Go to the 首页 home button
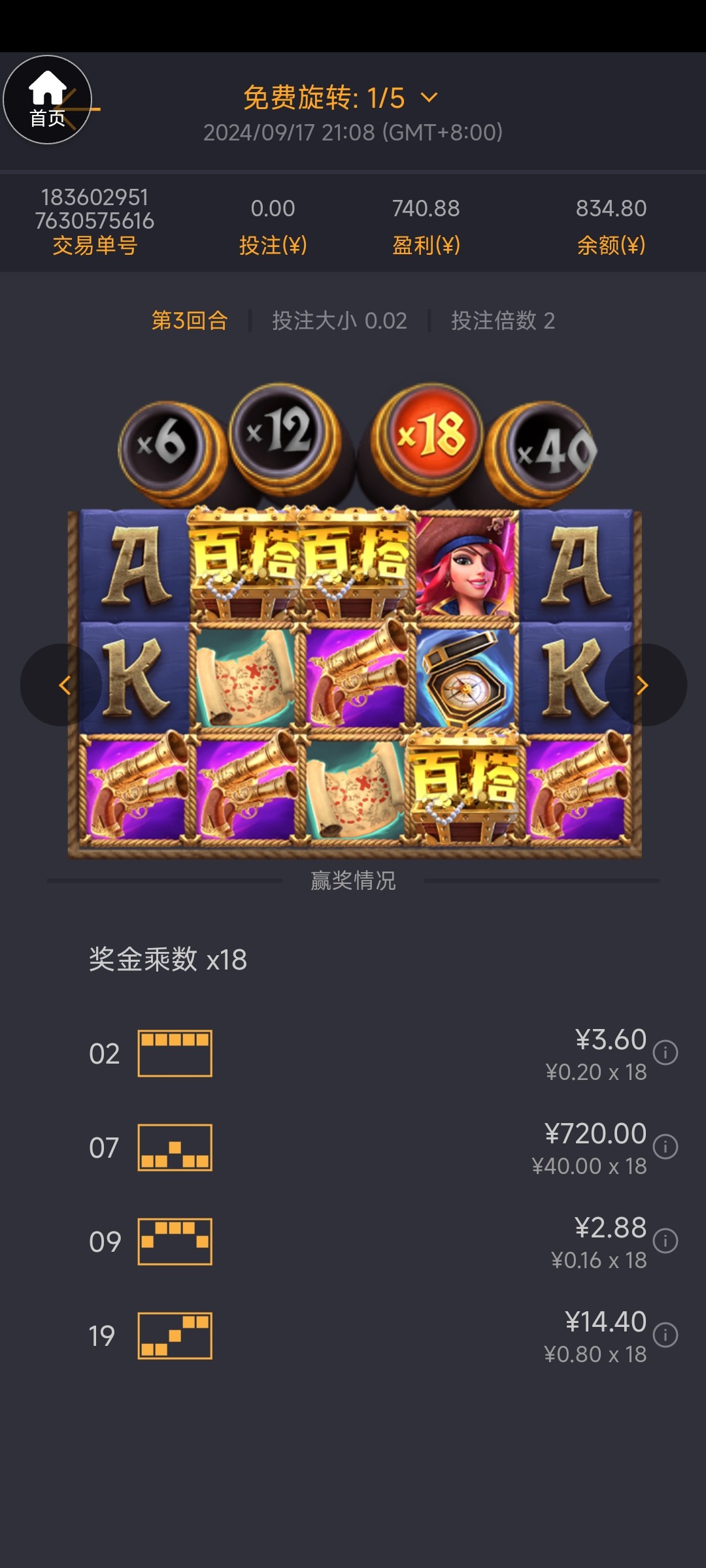Screen dimensions: 706x1568 coord(47,99)
